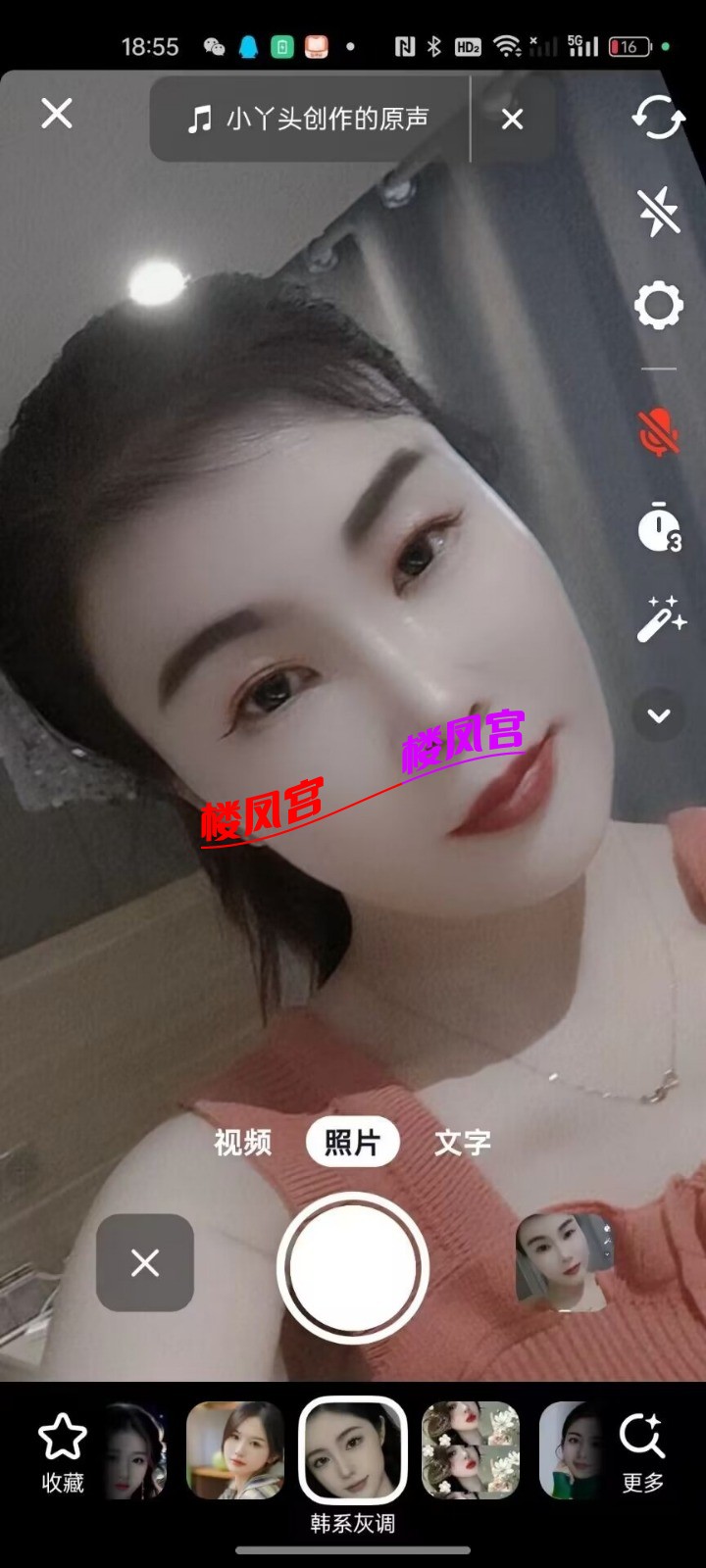Expand more tools with the chevron
Screen dimensions: 706x1568
tap(659, 715)
